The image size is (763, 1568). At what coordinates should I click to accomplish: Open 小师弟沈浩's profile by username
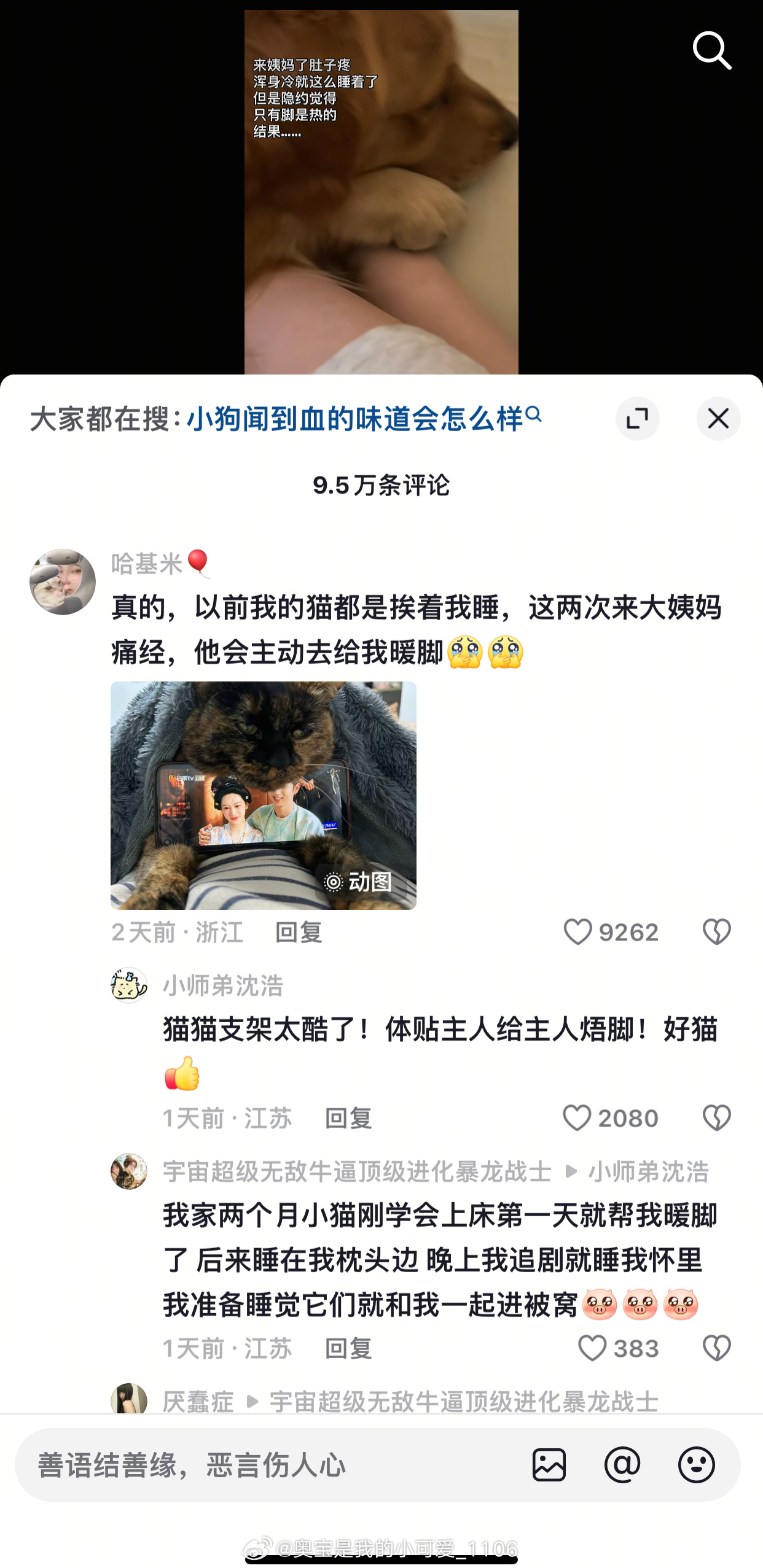(x=223, y=985)
